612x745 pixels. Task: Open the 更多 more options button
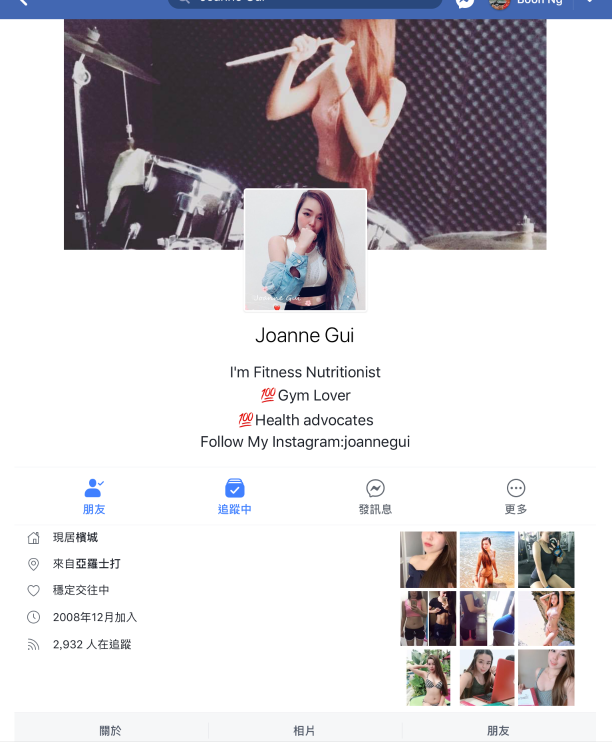point(516,496)
